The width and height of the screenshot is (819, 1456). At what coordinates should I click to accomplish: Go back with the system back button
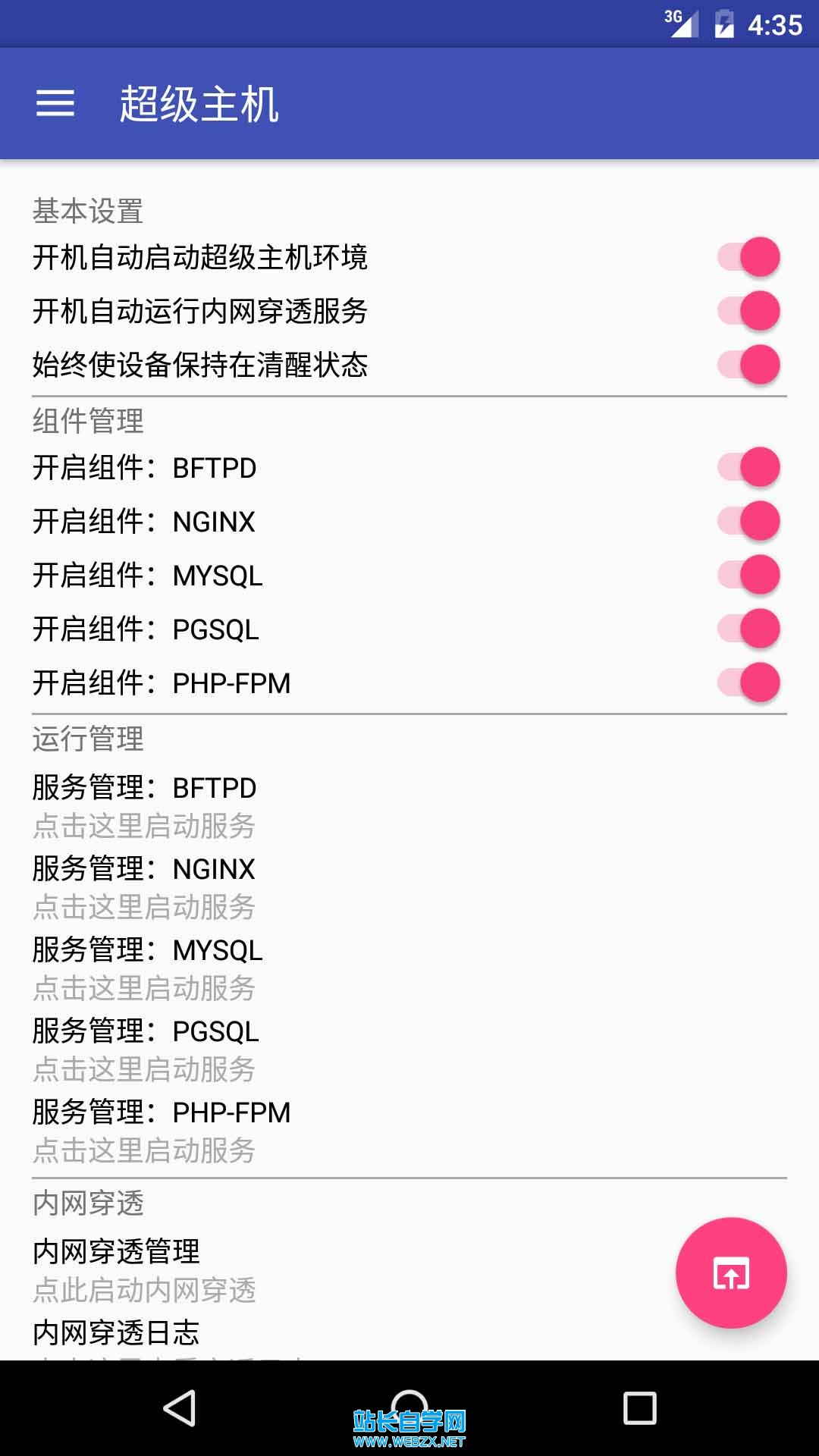pyautogui.click(x=180, y=1408)
